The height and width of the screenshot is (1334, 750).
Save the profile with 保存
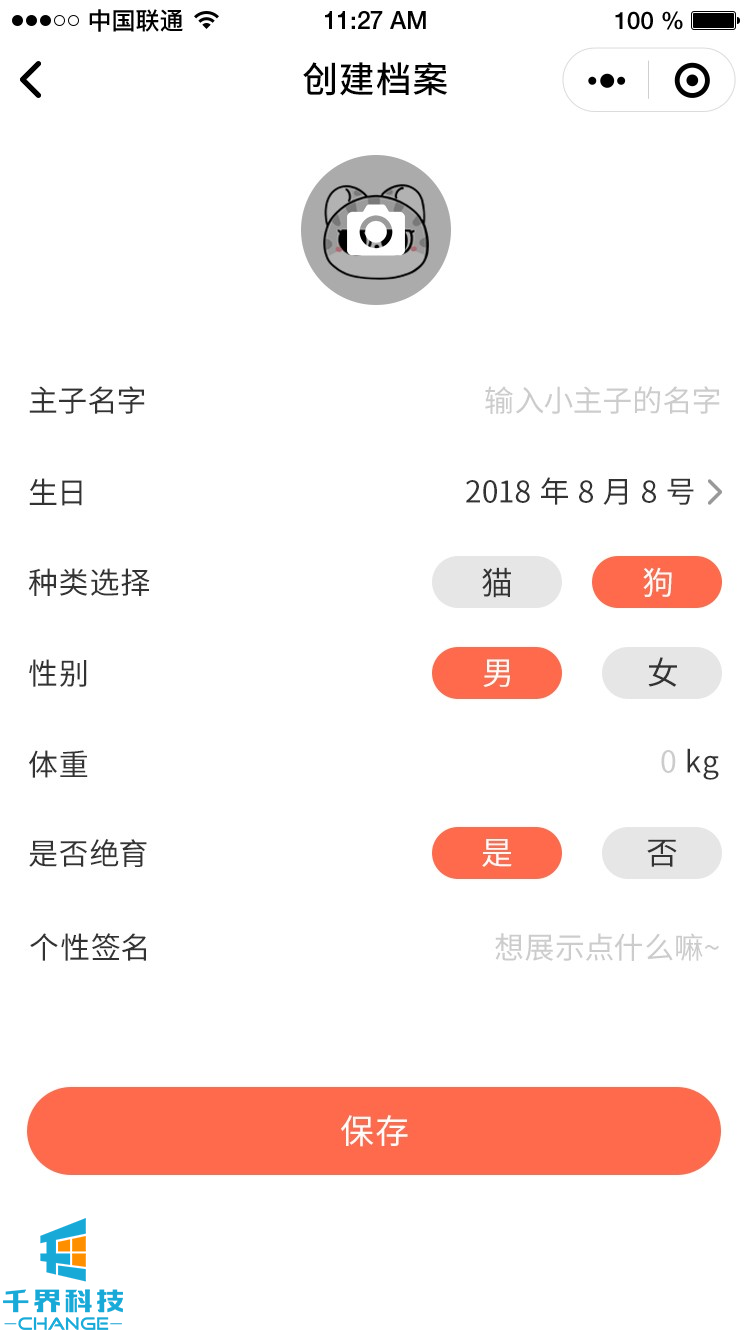[374, 1131]
